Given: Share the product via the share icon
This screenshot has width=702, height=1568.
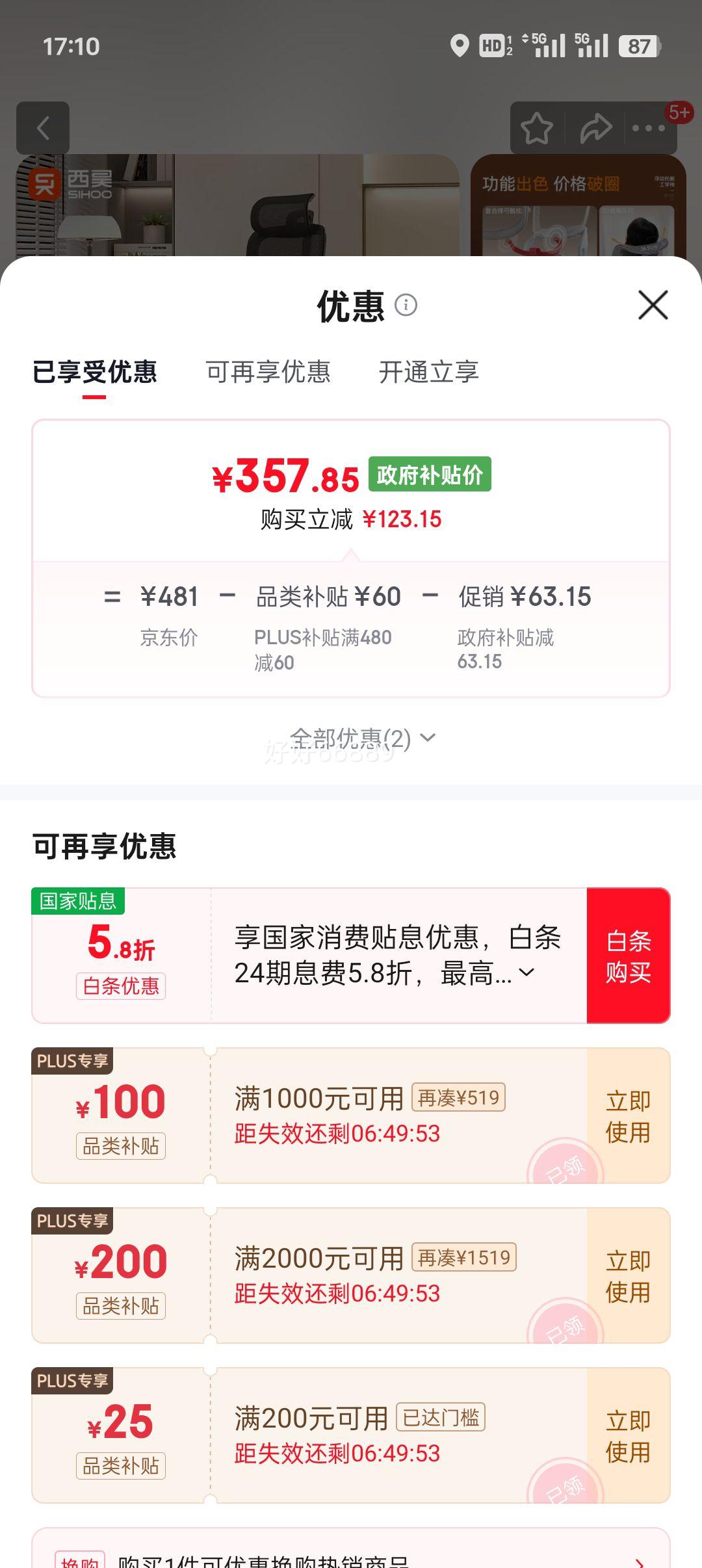Looking at the screenshot, I should pos(595,128).
